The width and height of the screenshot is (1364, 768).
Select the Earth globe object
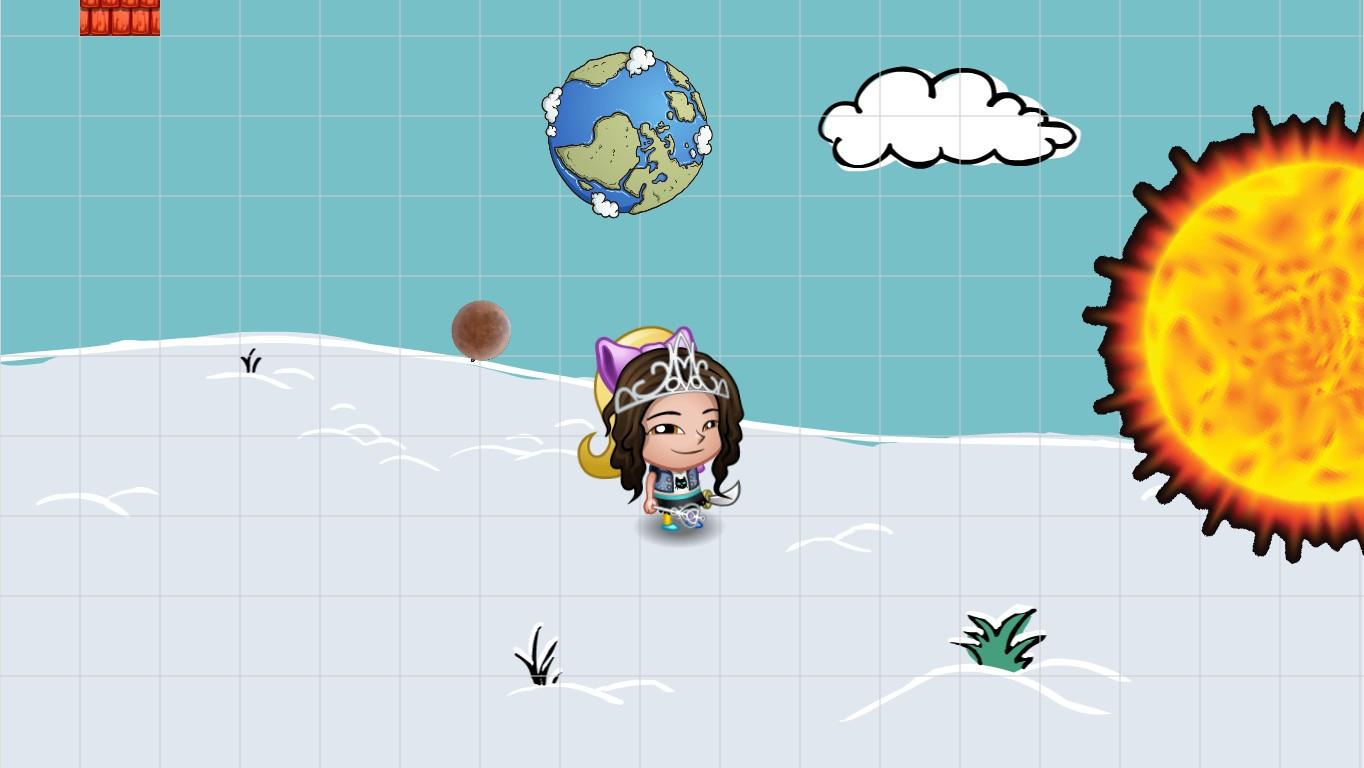click(x=628, y=132)
